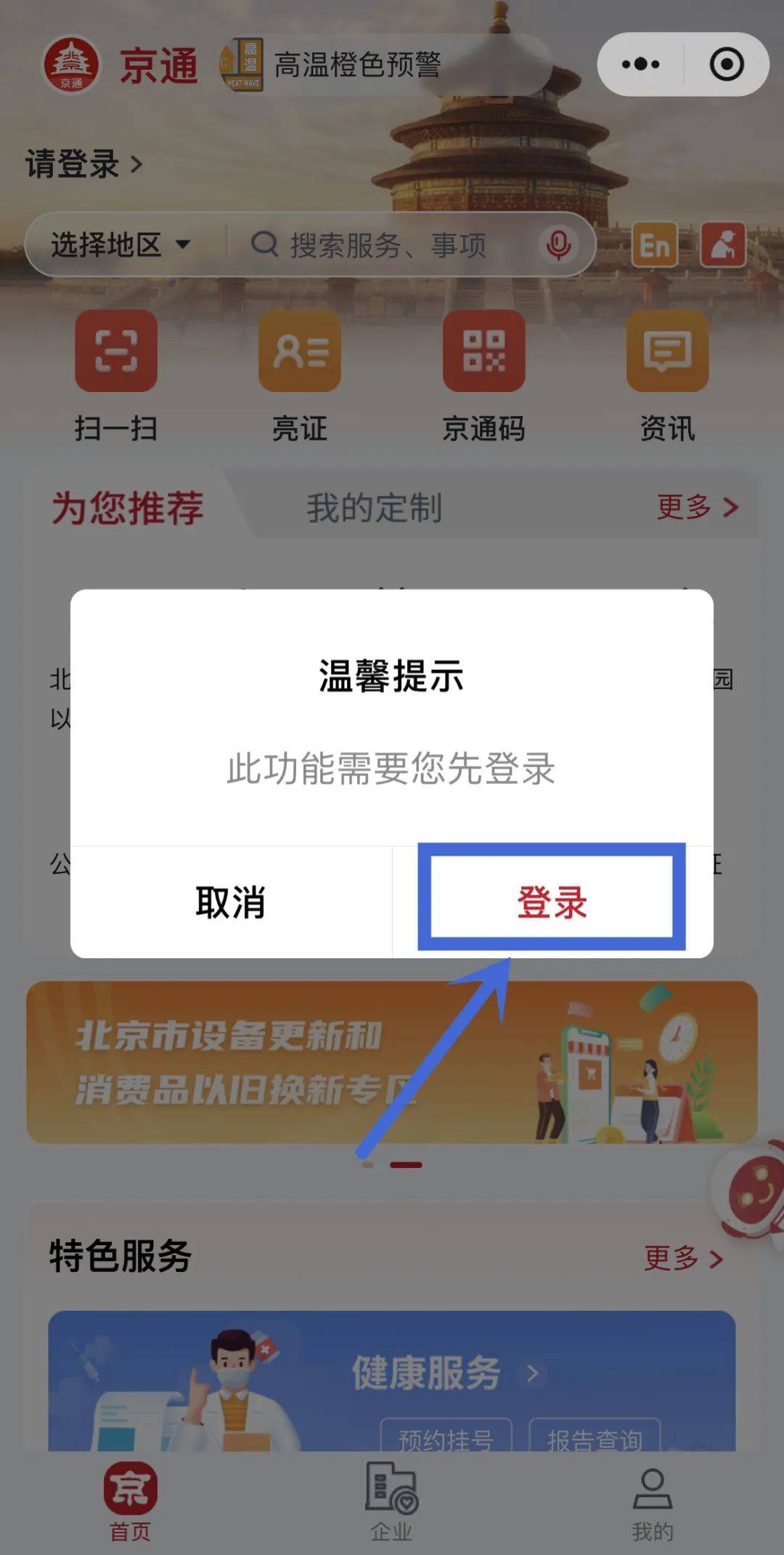
Task: View 更多 in 为您推荐 section
Action: click(x=695, y=507)
